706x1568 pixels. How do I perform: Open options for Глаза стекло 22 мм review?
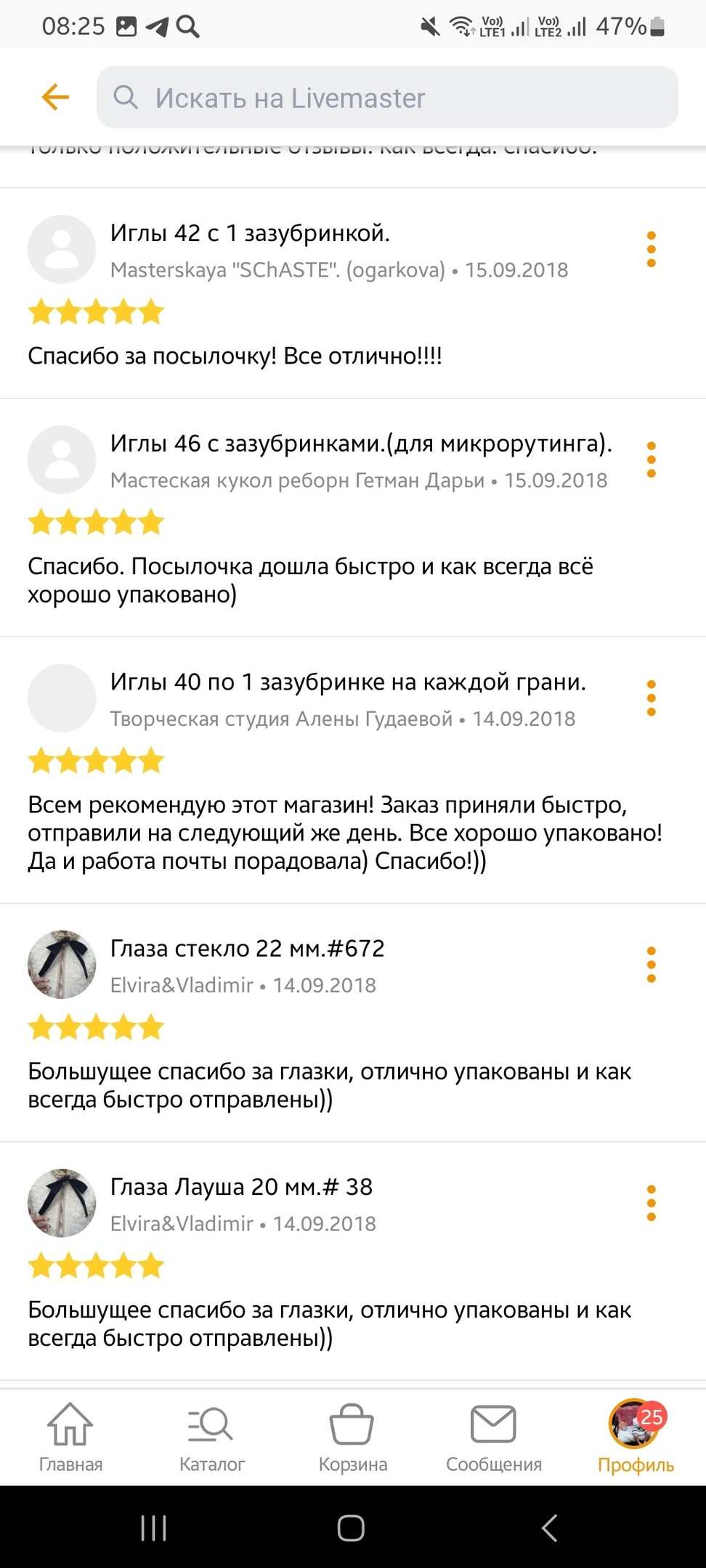[x=651, y=965]
